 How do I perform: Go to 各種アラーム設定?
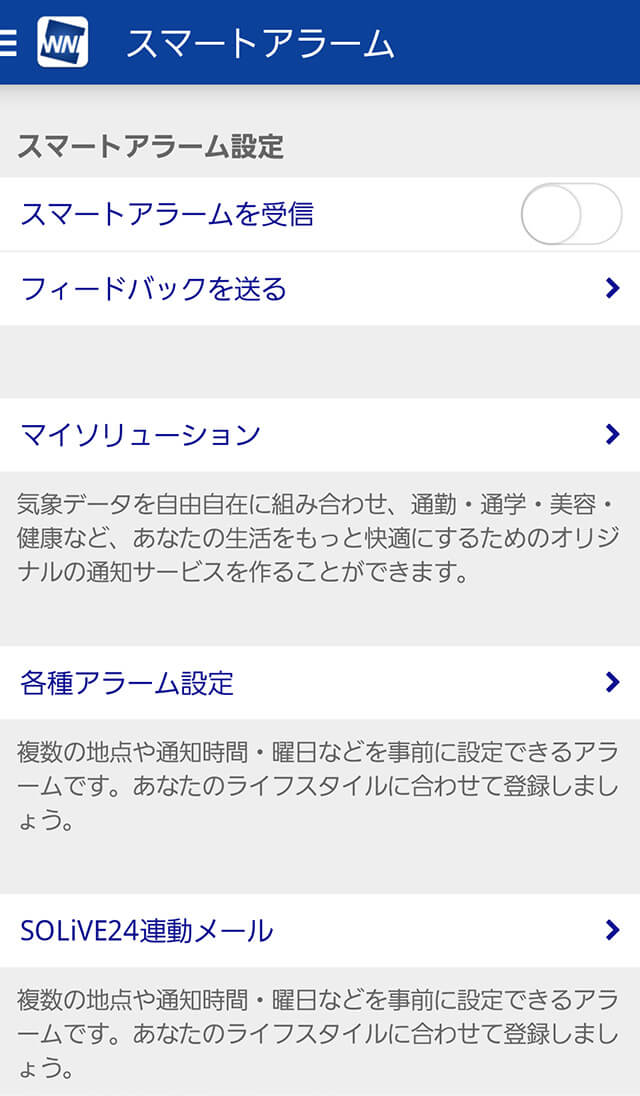320,683
